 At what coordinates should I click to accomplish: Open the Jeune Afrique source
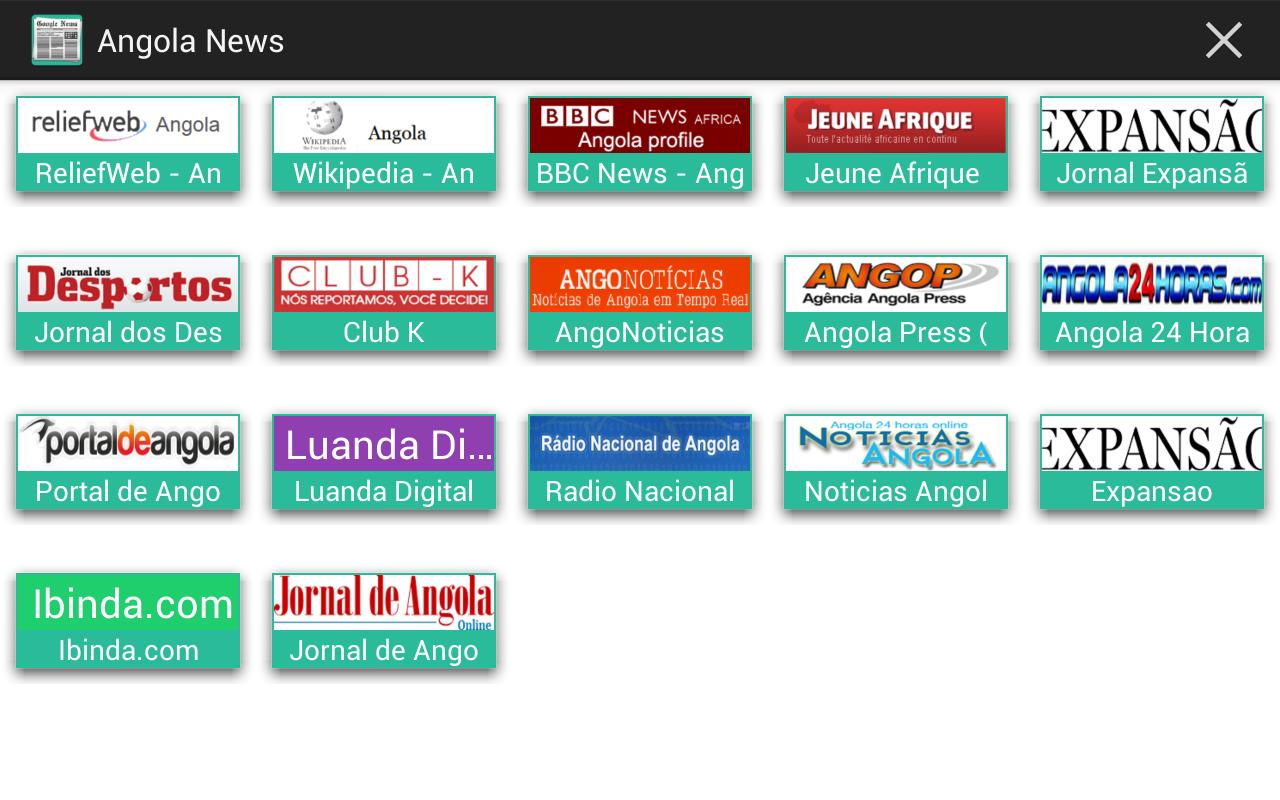(896, 144)
